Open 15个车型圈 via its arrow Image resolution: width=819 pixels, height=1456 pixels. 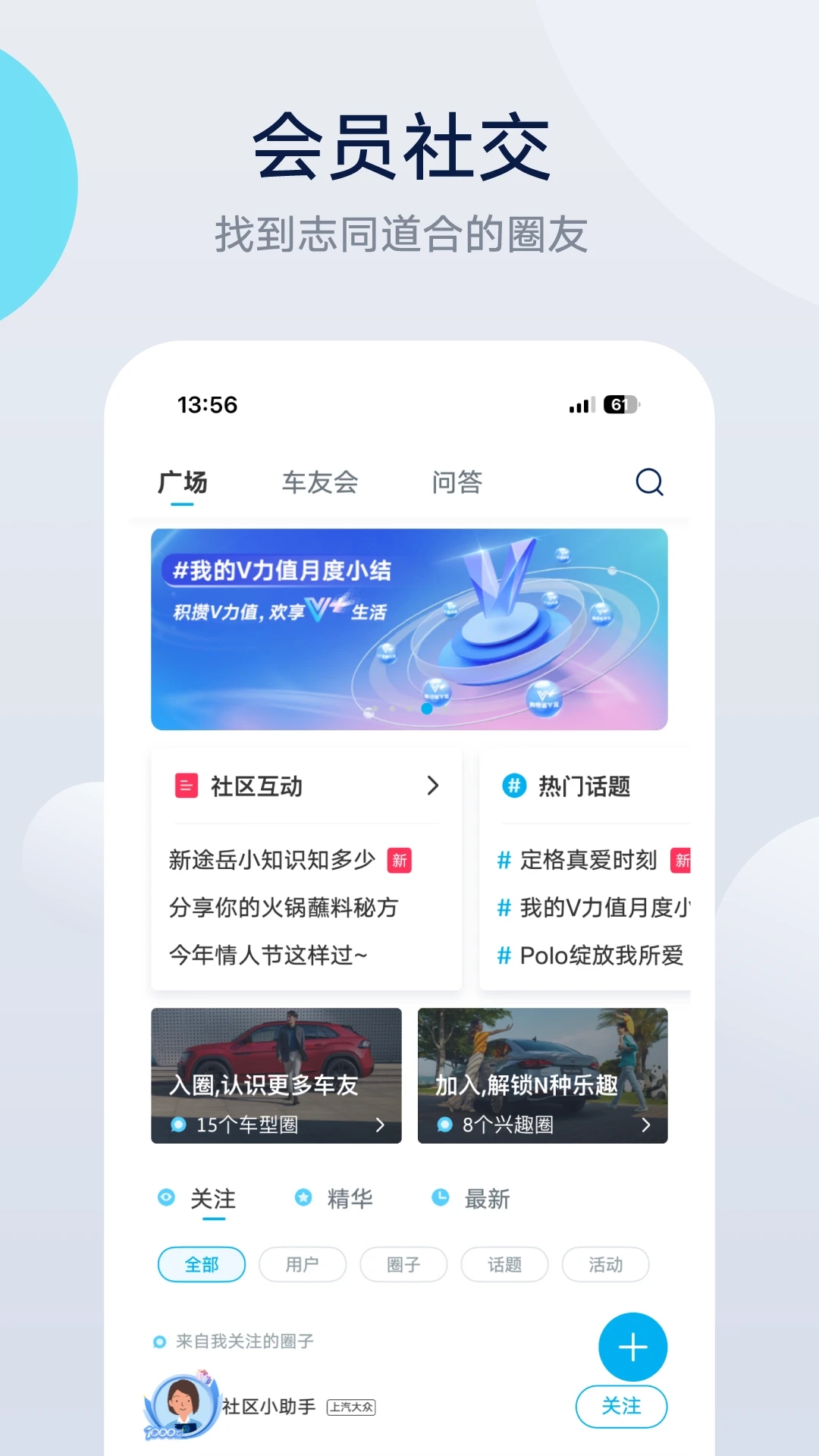coord(381,1125)
